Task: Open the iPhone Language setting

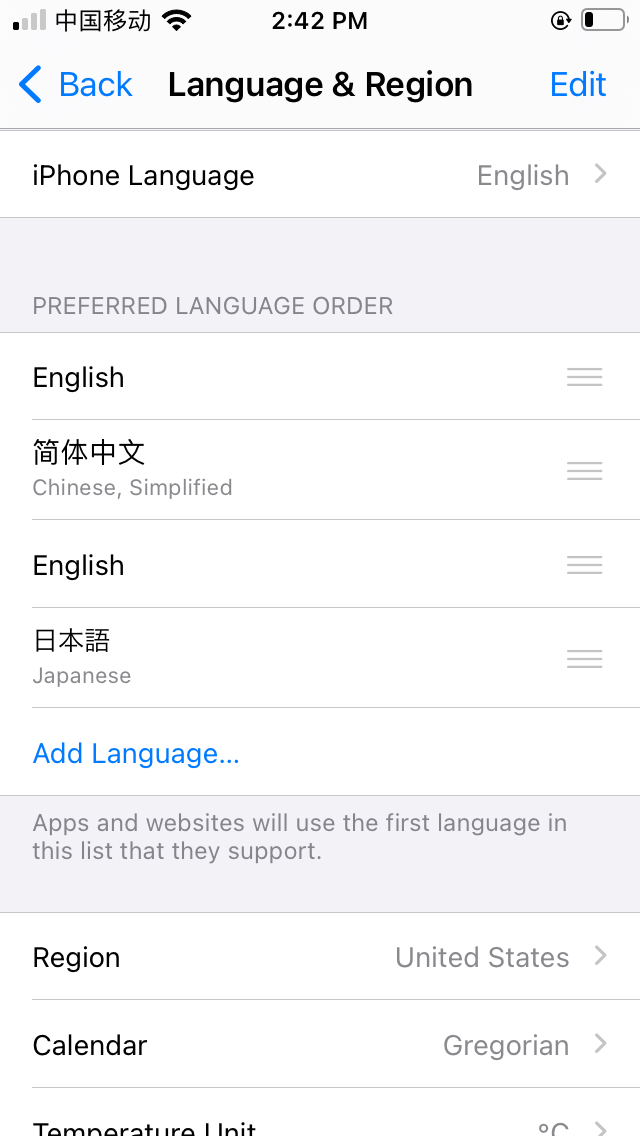Action: 320,175
